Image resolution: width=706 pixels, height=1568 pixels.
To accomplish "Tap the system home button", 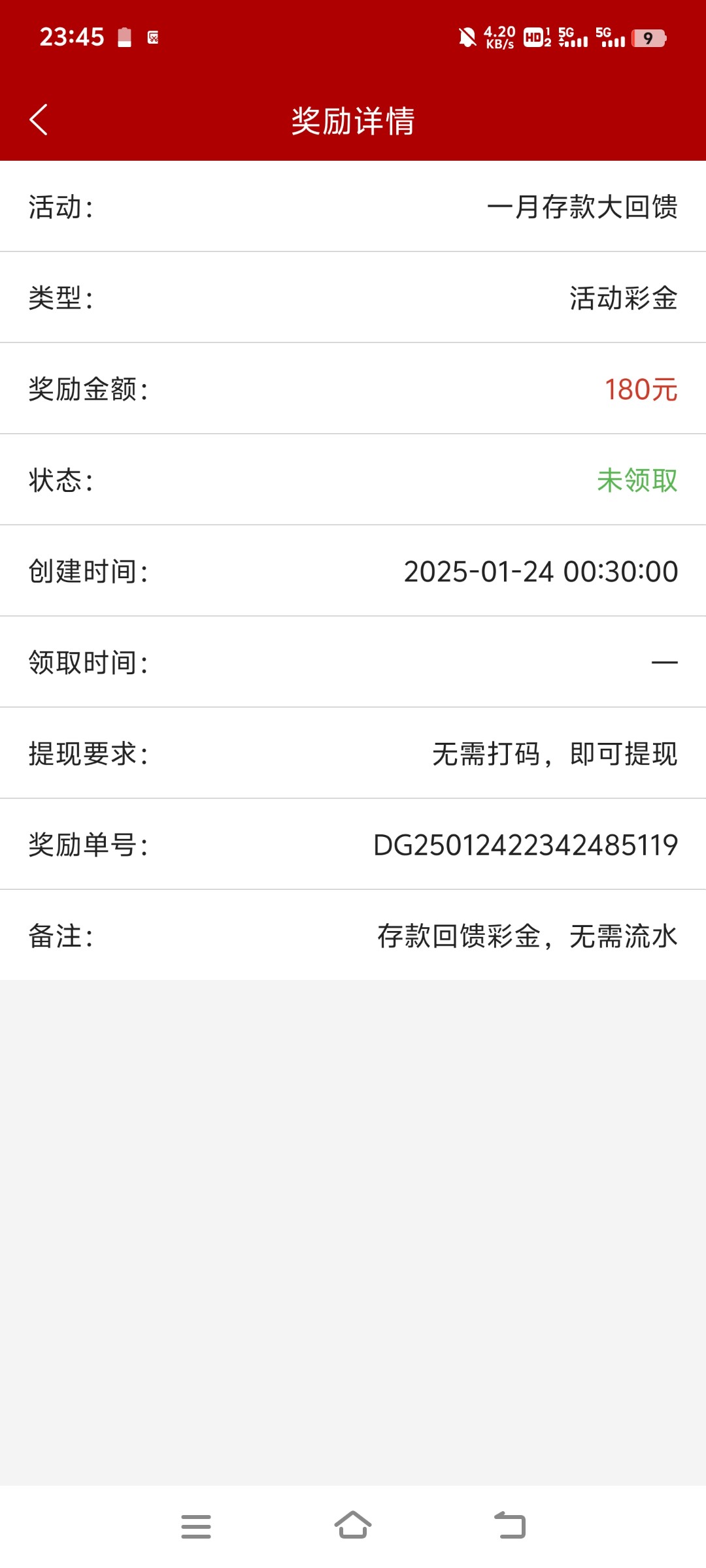I will 353,1526.
